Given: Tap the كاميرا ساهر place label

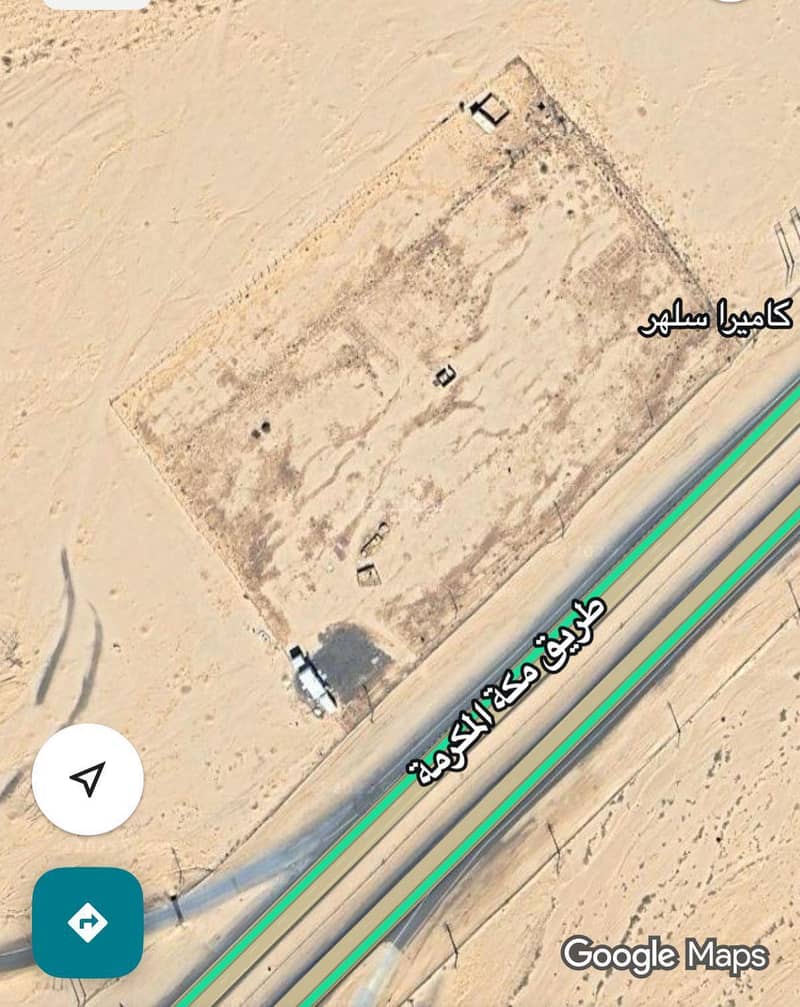Looking at the screenshot, I should pyautogui.click(x=716, y=318).
